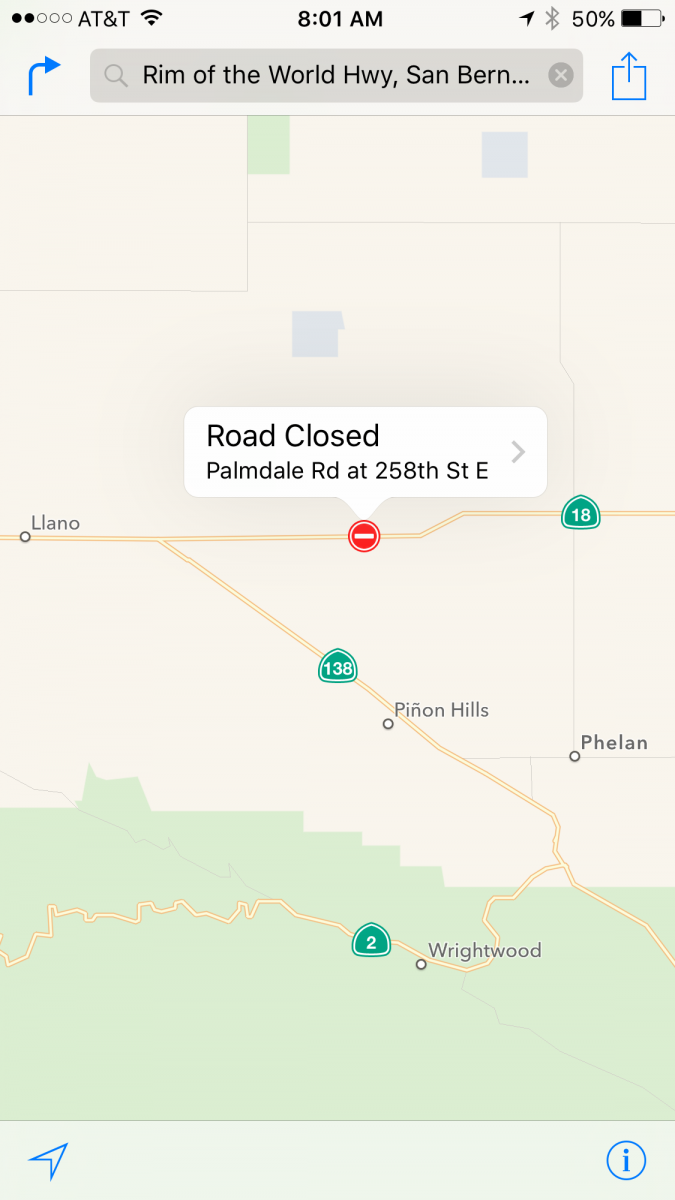Center map on current location
The width and height of the screenshot is (675, 1200).
coord(47,1161)
